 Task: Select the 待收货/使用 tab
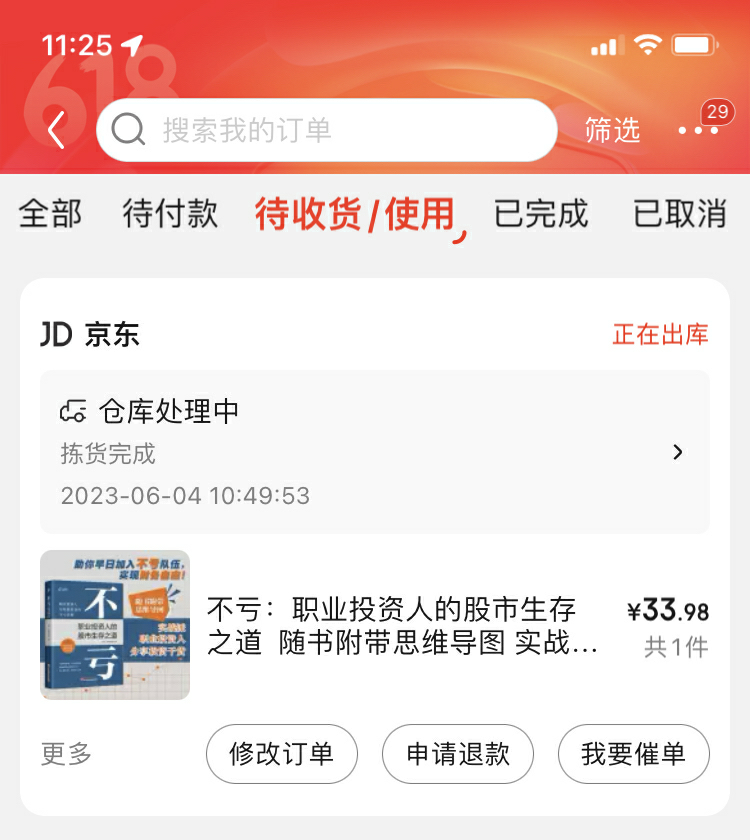(355, 214)
